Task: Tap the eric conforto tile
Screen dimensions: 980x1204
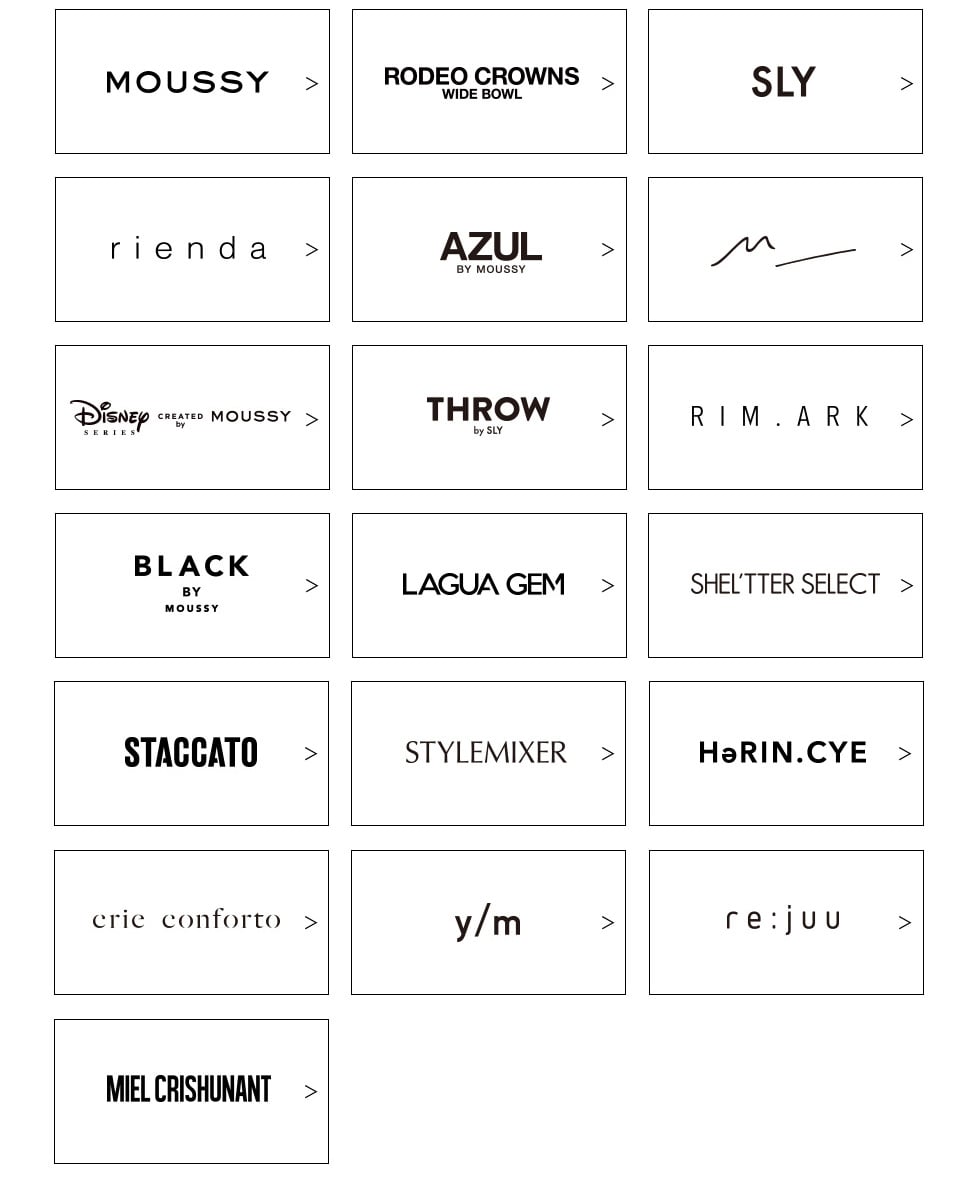Action: pyautogui.click(x=191, y=922)
